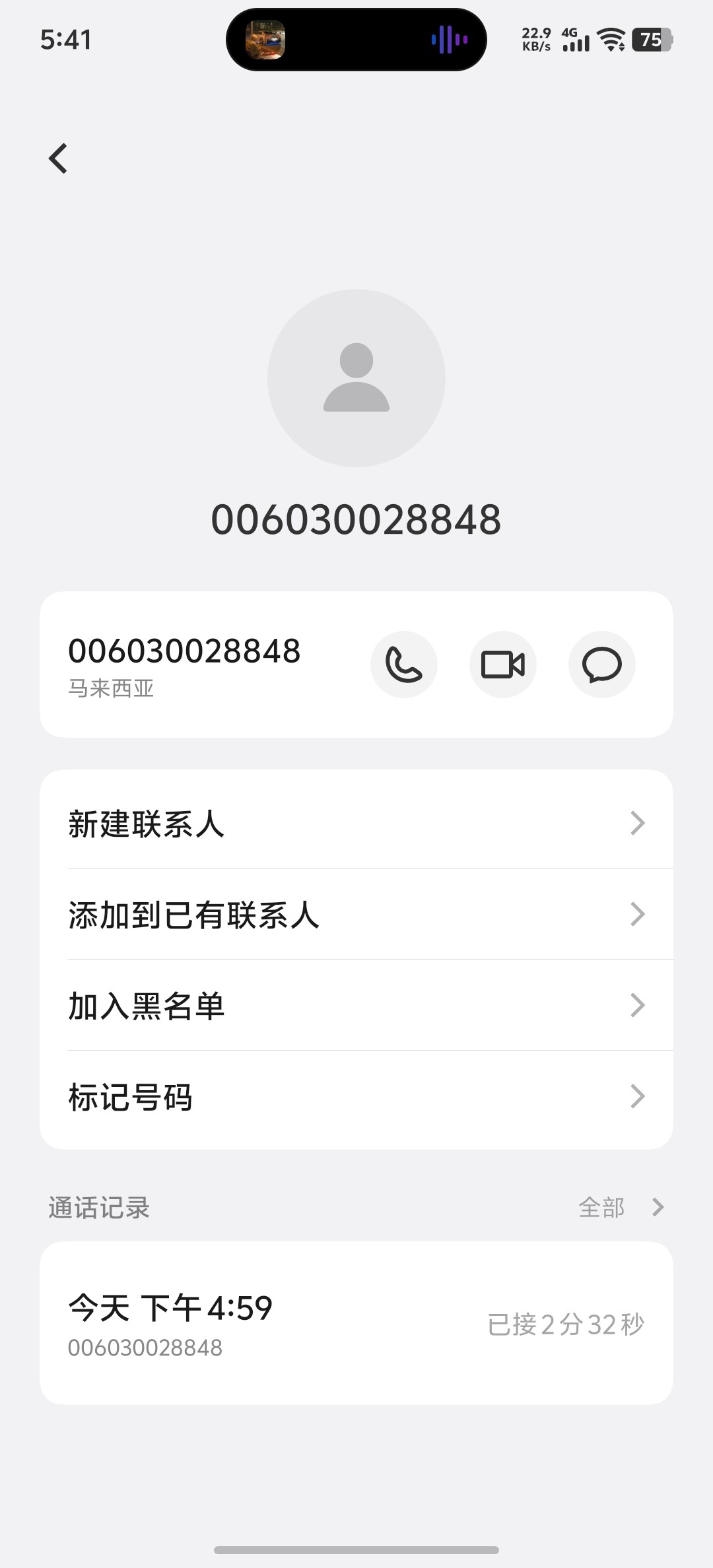This screenshot has width=713, height=1568.
Task: Send a message to this number
Action: (x=601, y=665)
